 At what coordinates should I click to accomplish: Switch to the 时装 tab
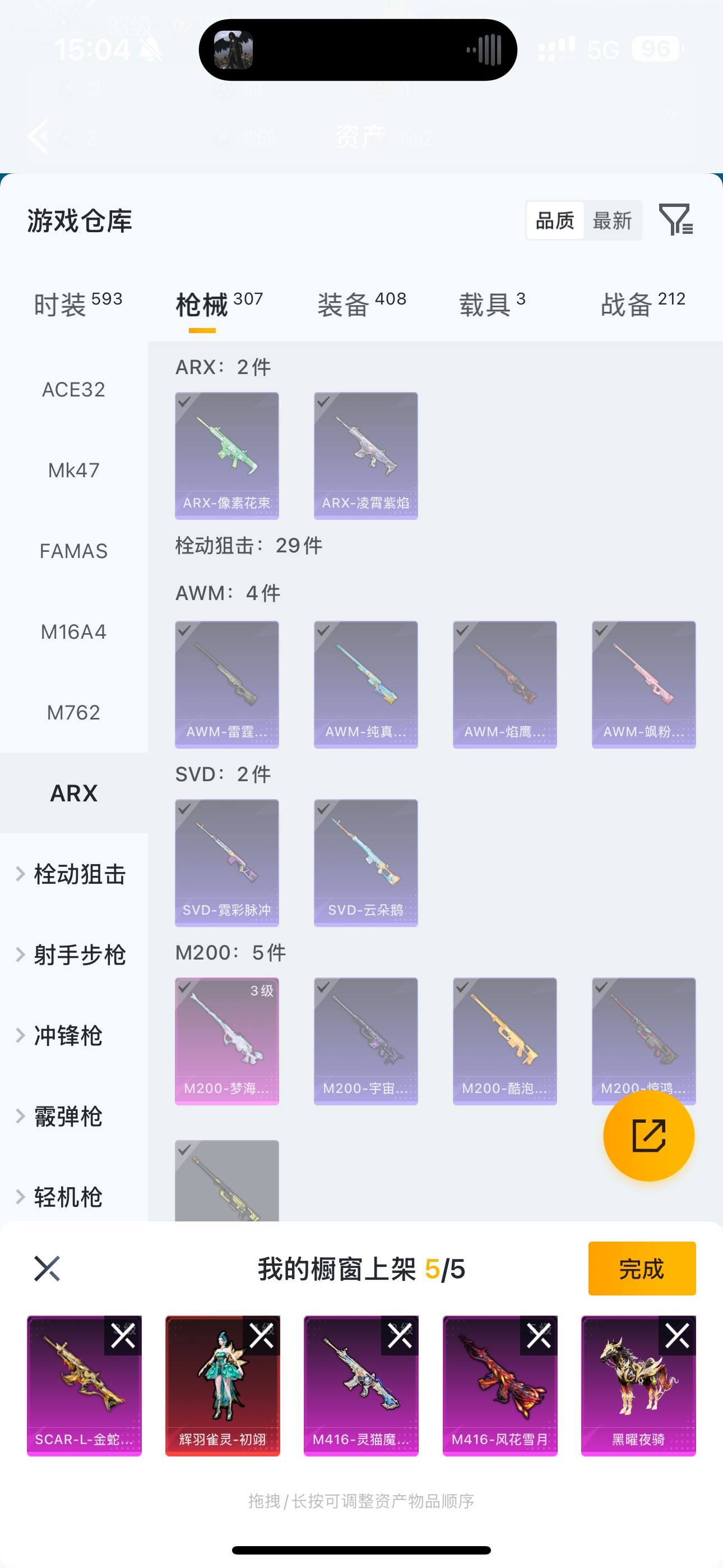(x=77, y=304)
